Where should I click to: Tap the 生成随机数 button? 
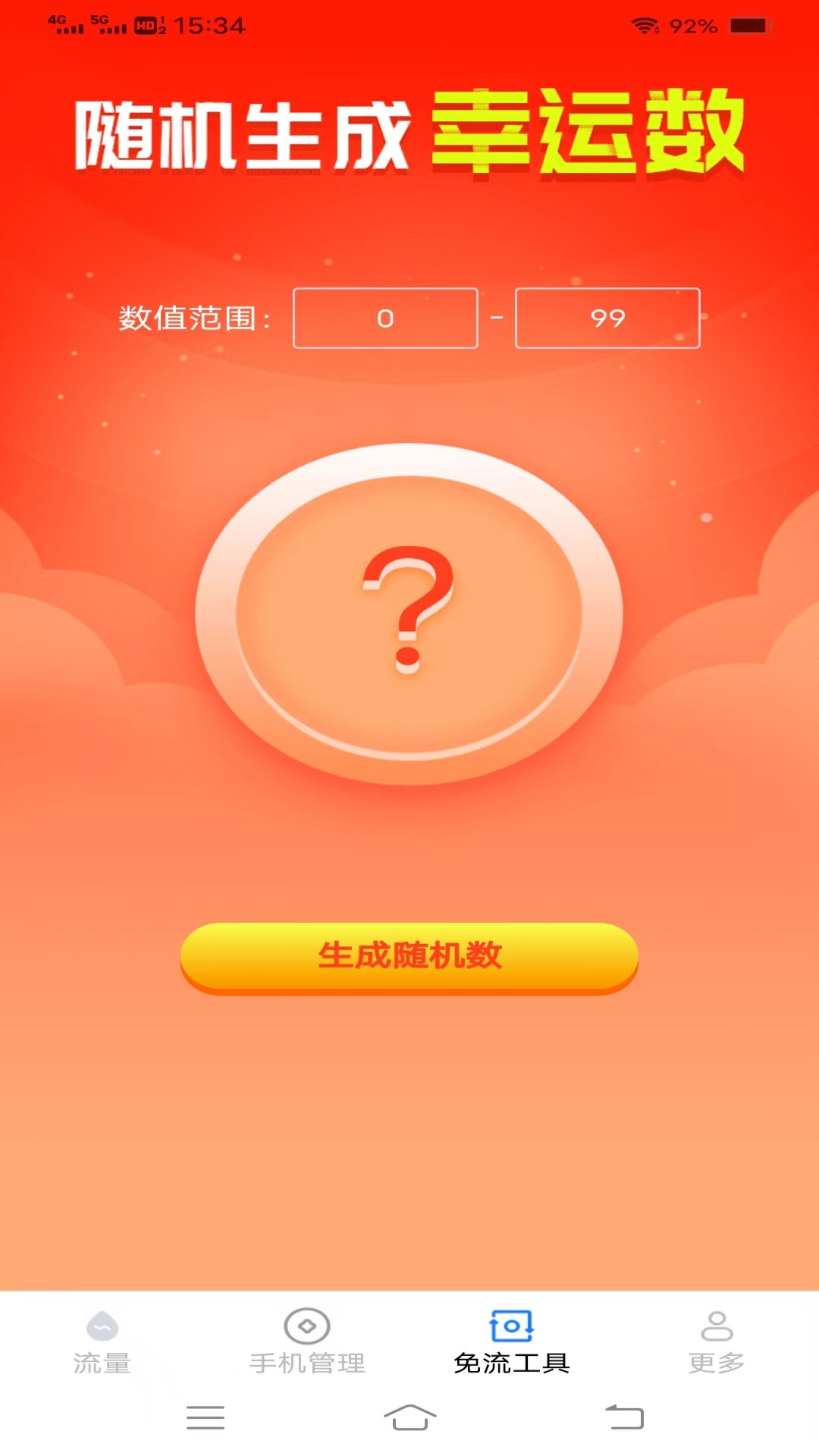click(409, 957)
